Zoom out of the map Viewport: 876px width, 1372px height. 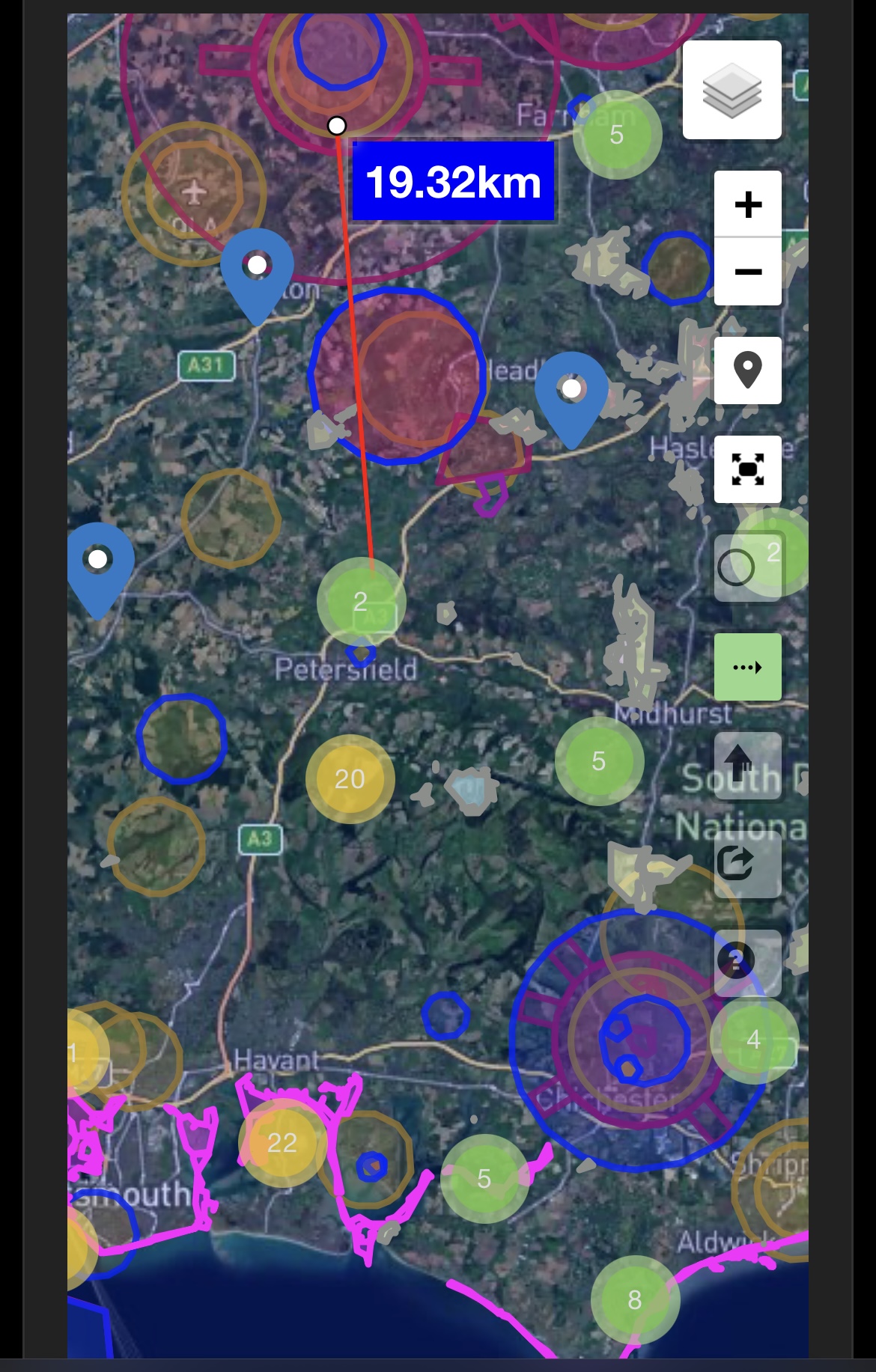[x=747, y=272]
